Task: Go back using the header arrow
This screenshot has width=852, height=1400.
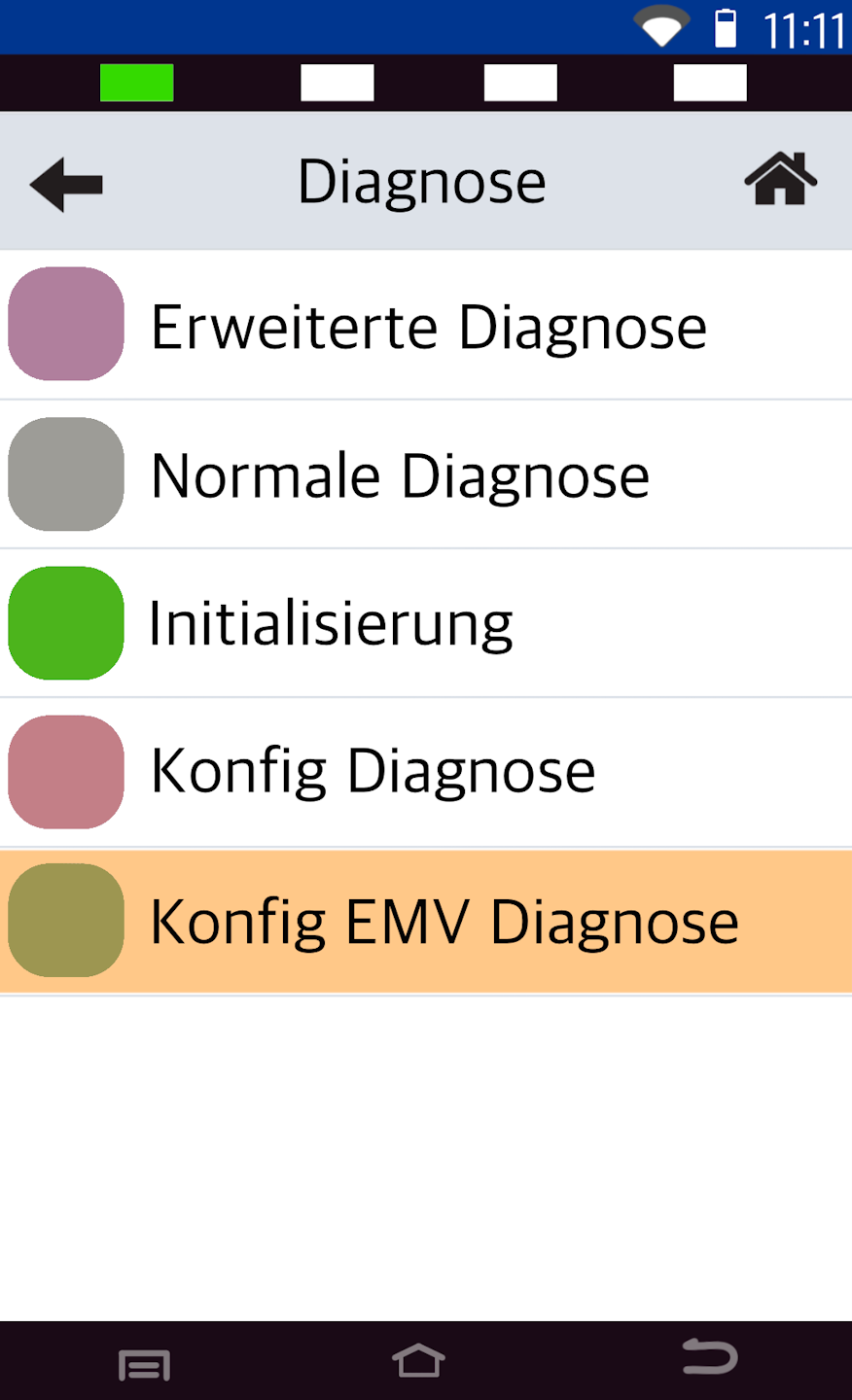Action: (x=66, y=184)
